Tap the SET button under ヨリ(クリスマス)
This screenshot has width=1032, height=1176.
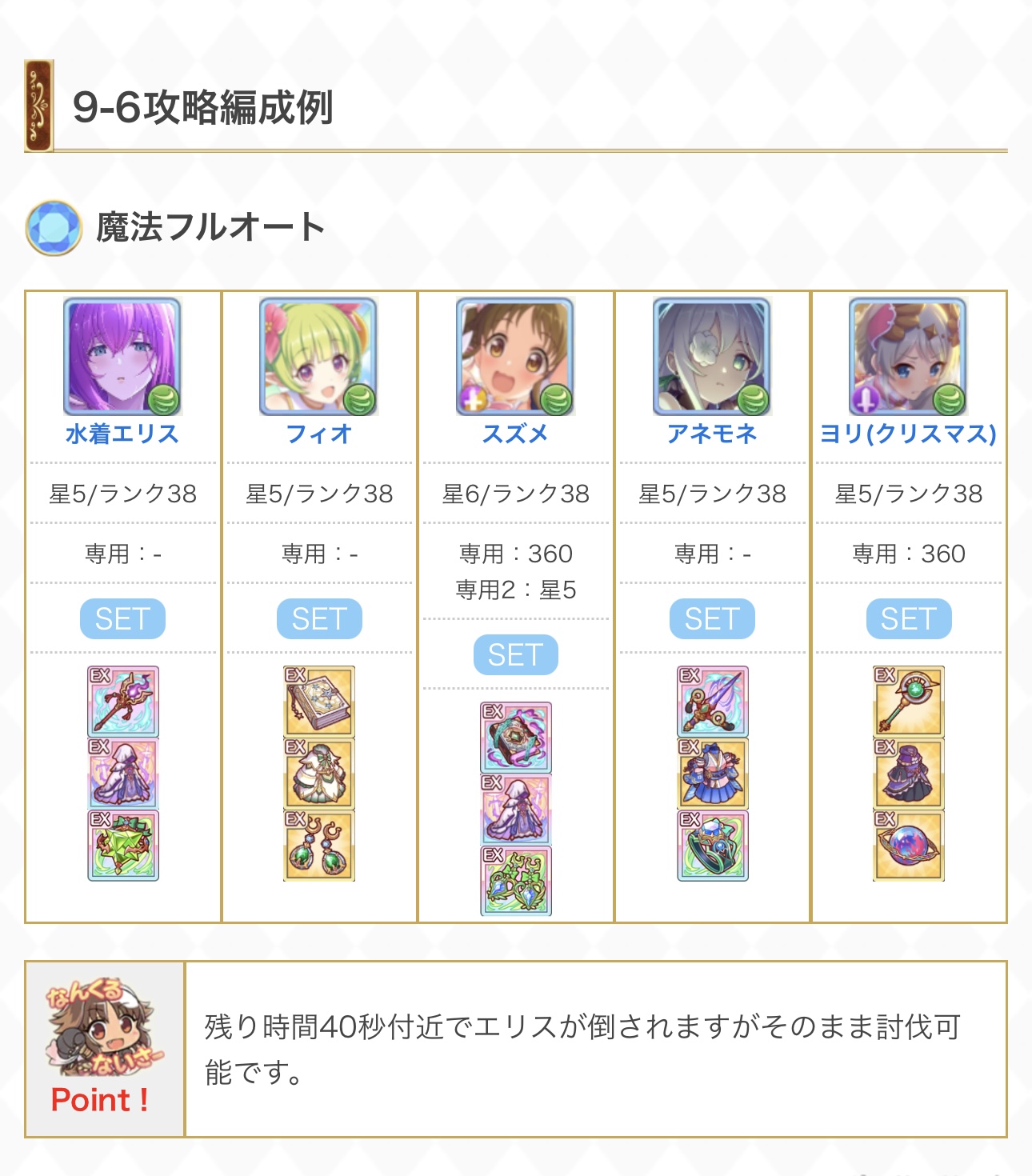click(909, 618)
